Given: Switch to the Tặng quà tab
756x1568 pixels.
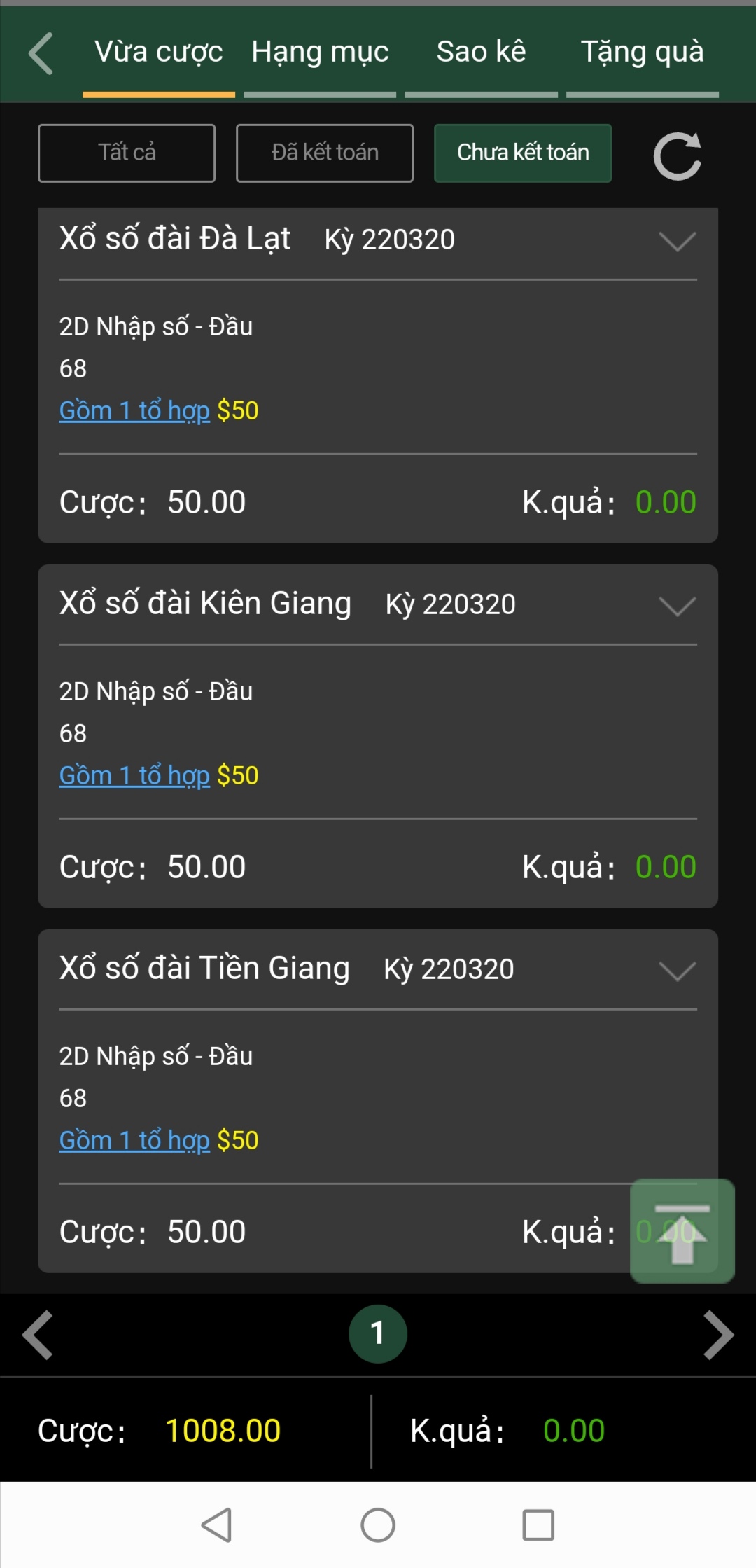Looking at the screenshot, I should 642,53.
